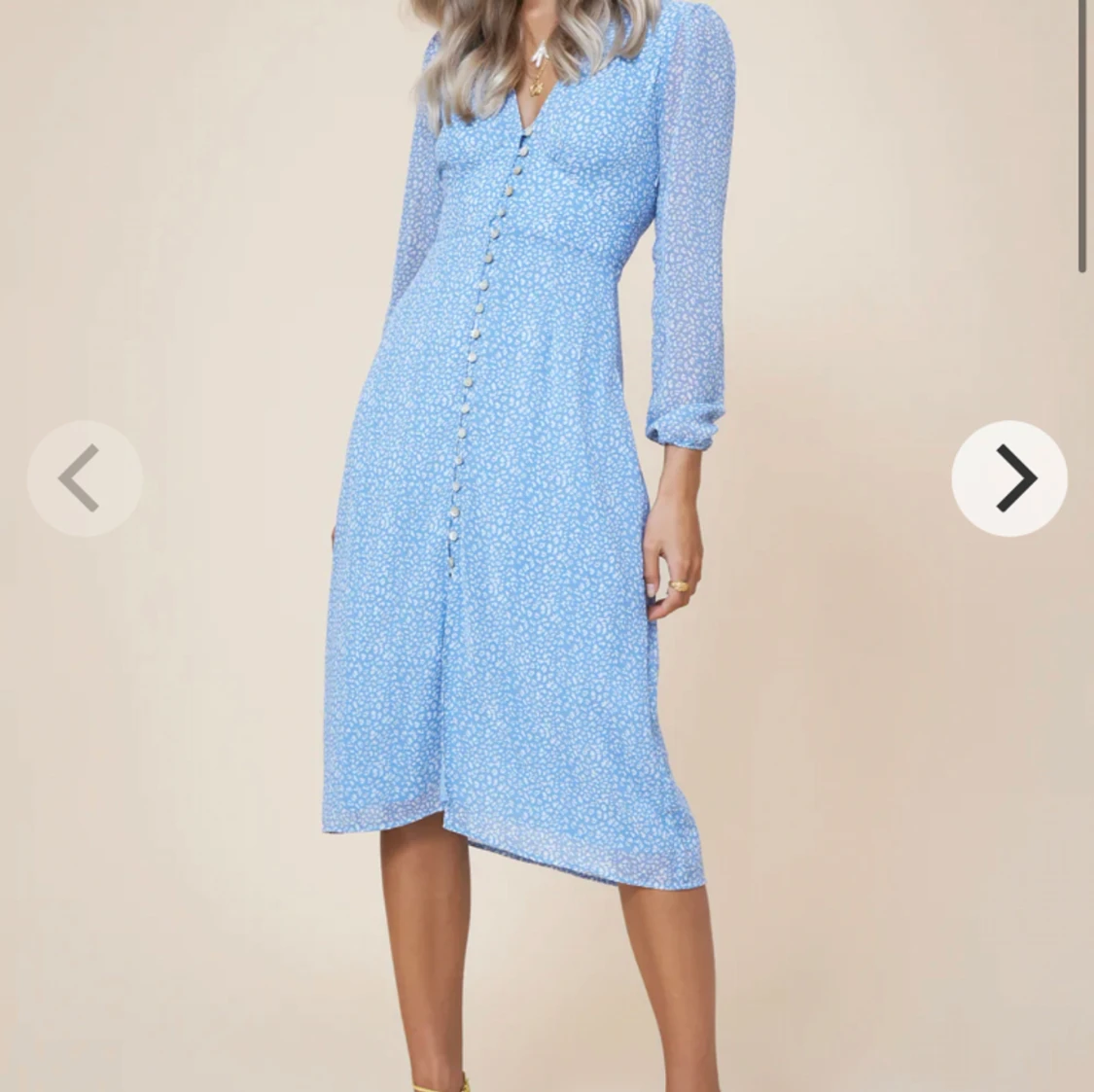Go to the next product photo
Viewport: 1094px width, 1092px height.
pyautogui.click(x=1008, y=478)
